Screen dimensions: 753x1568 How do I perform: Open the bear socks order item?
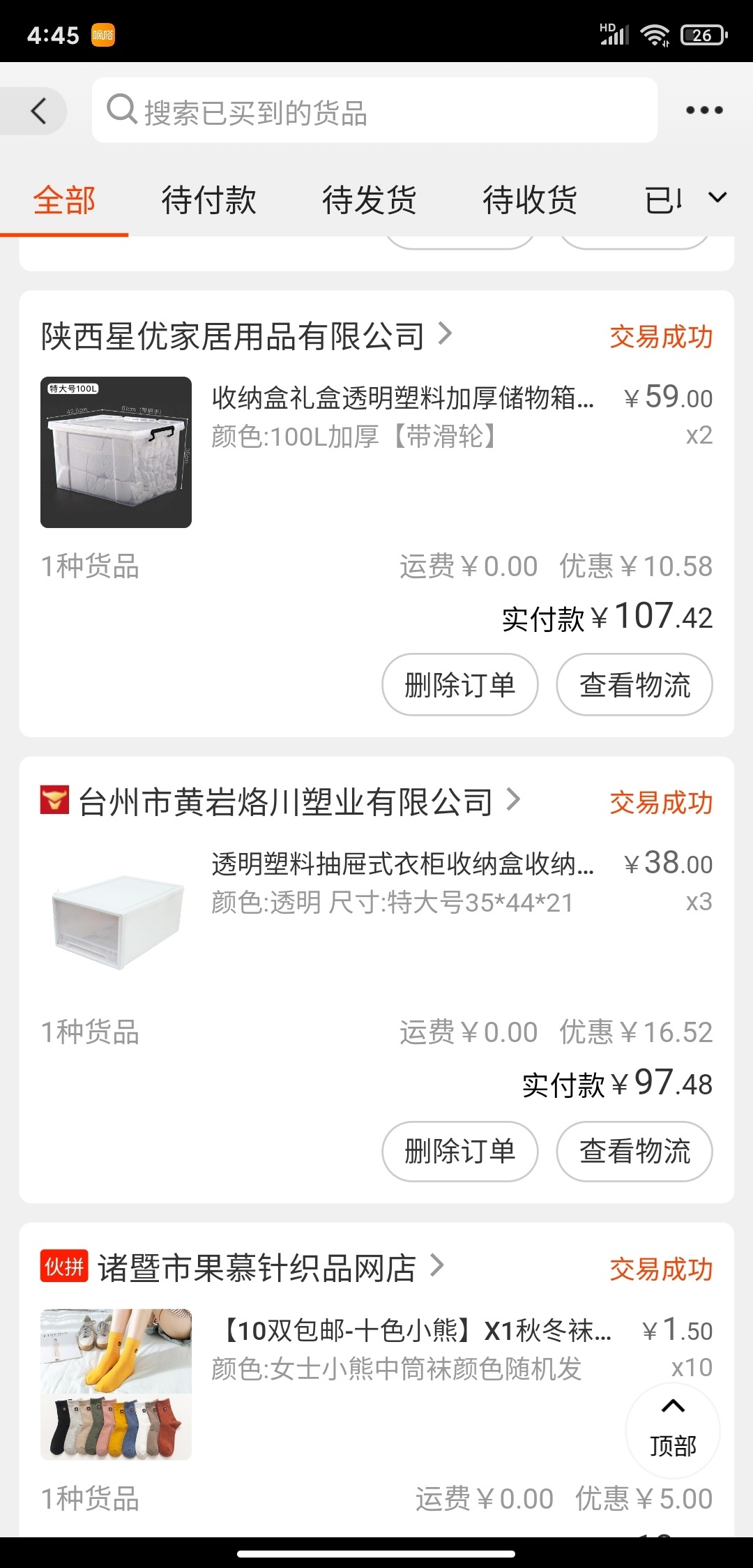(x=376, y=1385)
